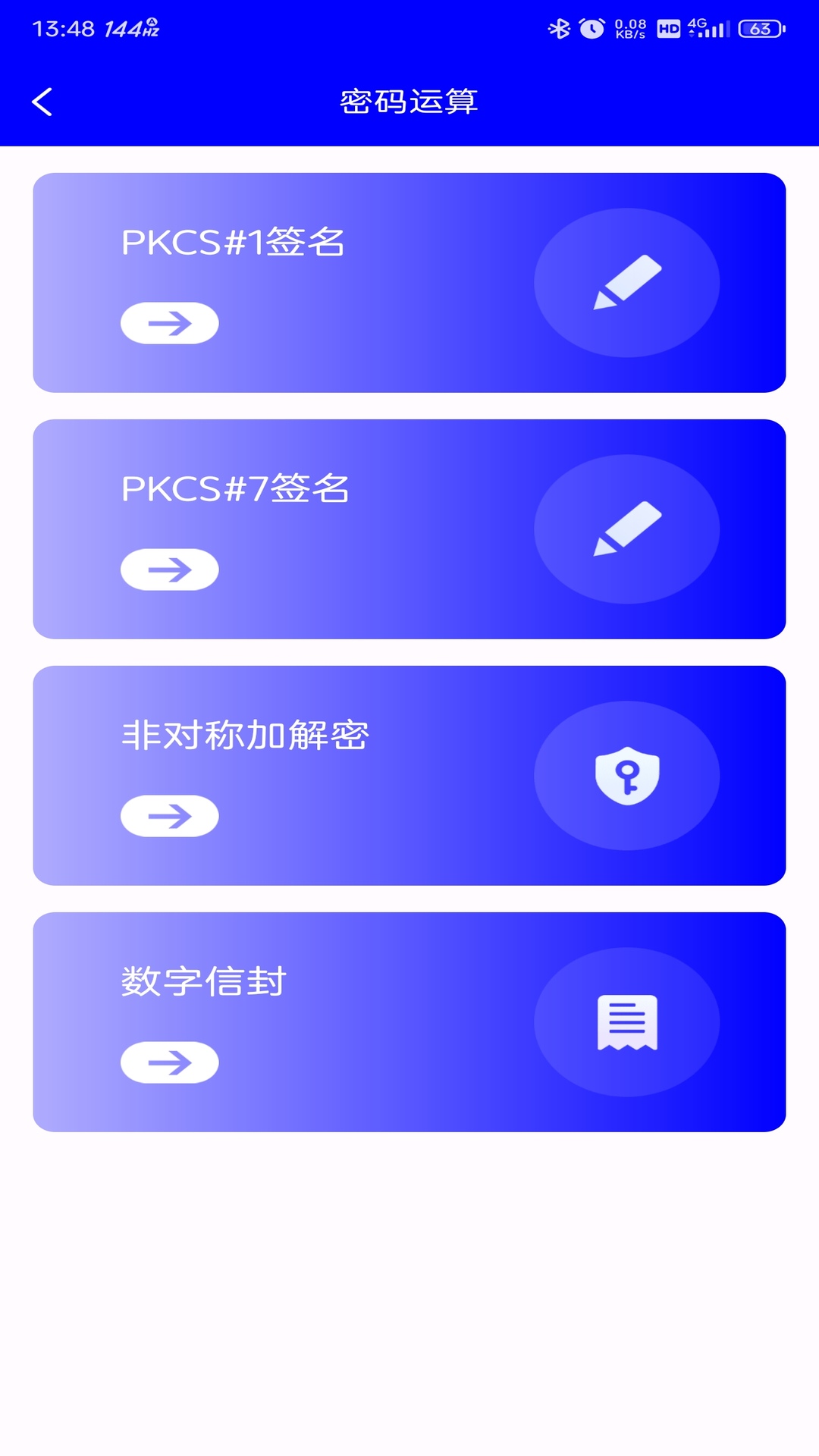This screenshot has width=819, height=1456.
Task: Select the pencil icon for PKCS#7签名
Action: 626,528
